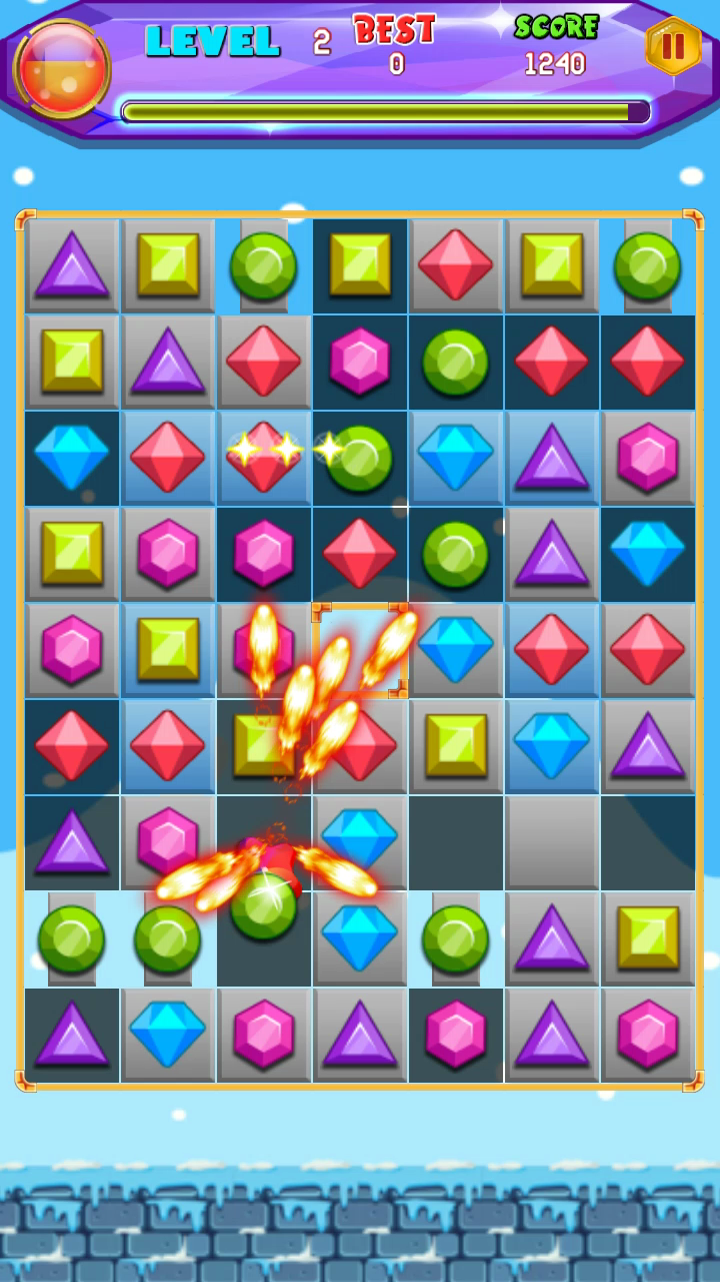Image resolution: width=720 pixels, height=1282 pixels.
Task: Choose the yellow square in the rightmost column
Action: point(647,937)
